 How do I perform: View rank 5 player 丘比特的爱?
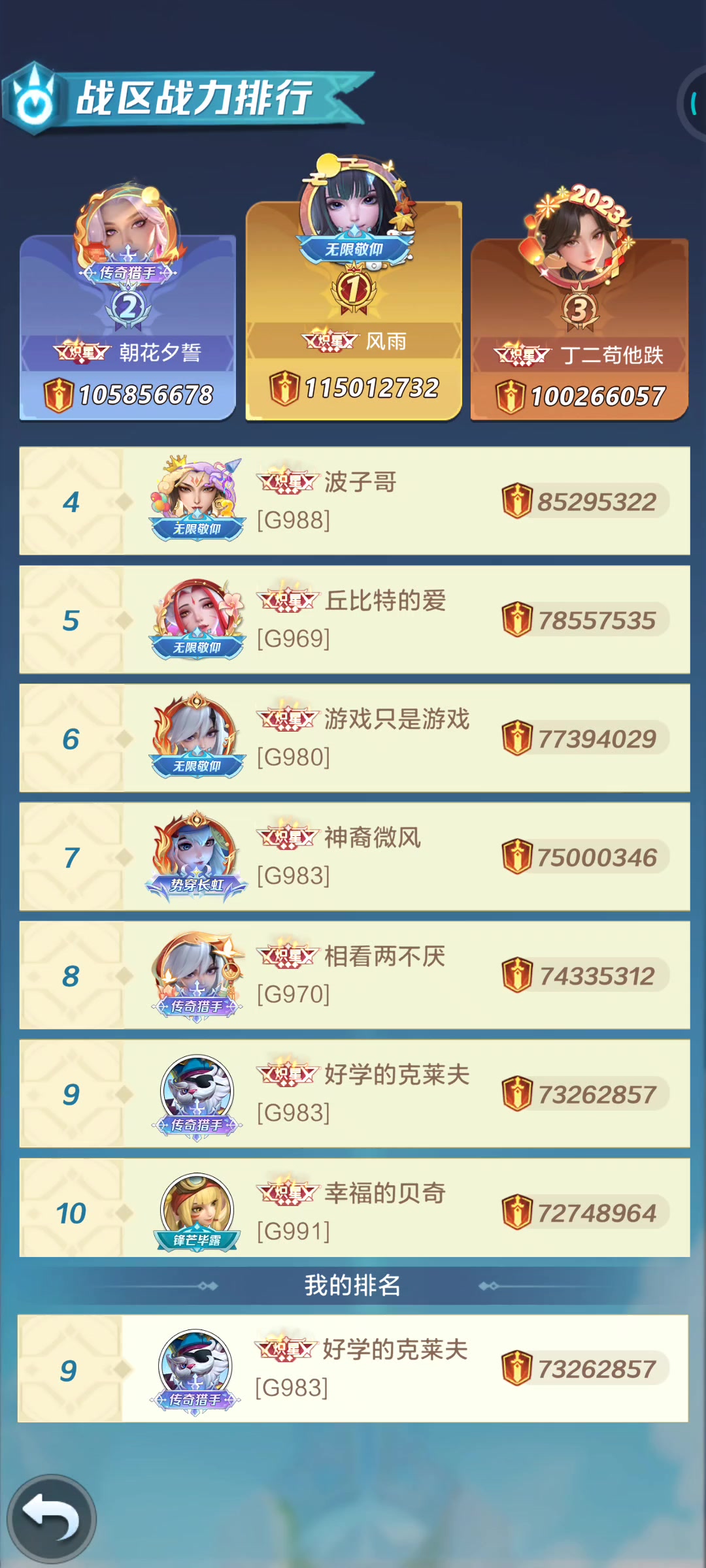pos(354,619)
